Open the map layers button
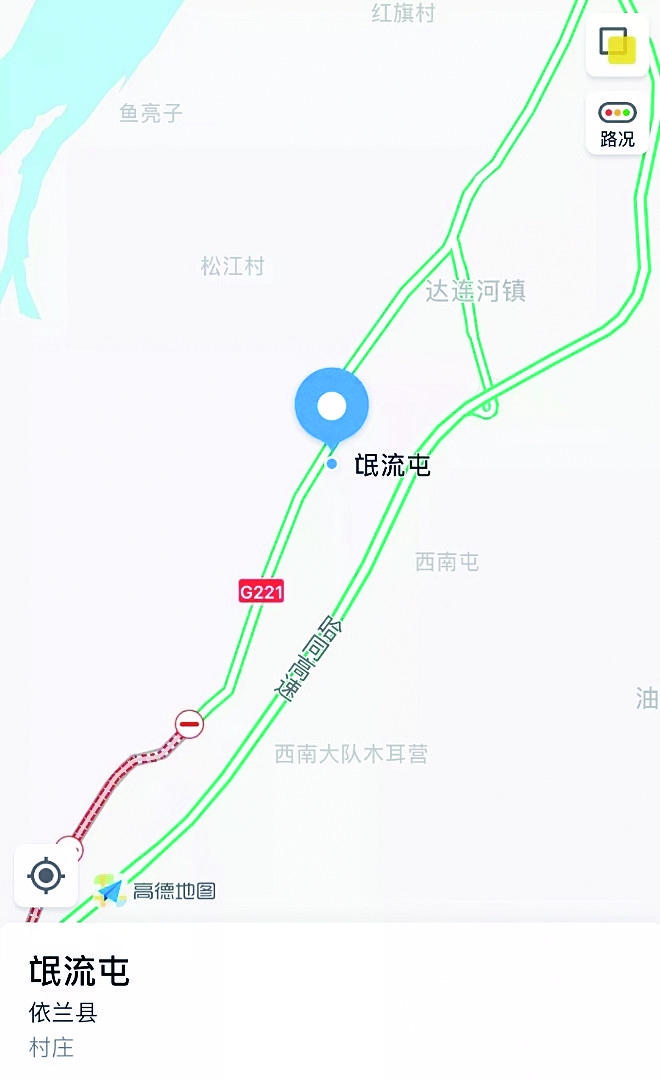This screenshot has width=660, height=1080. 617,45
